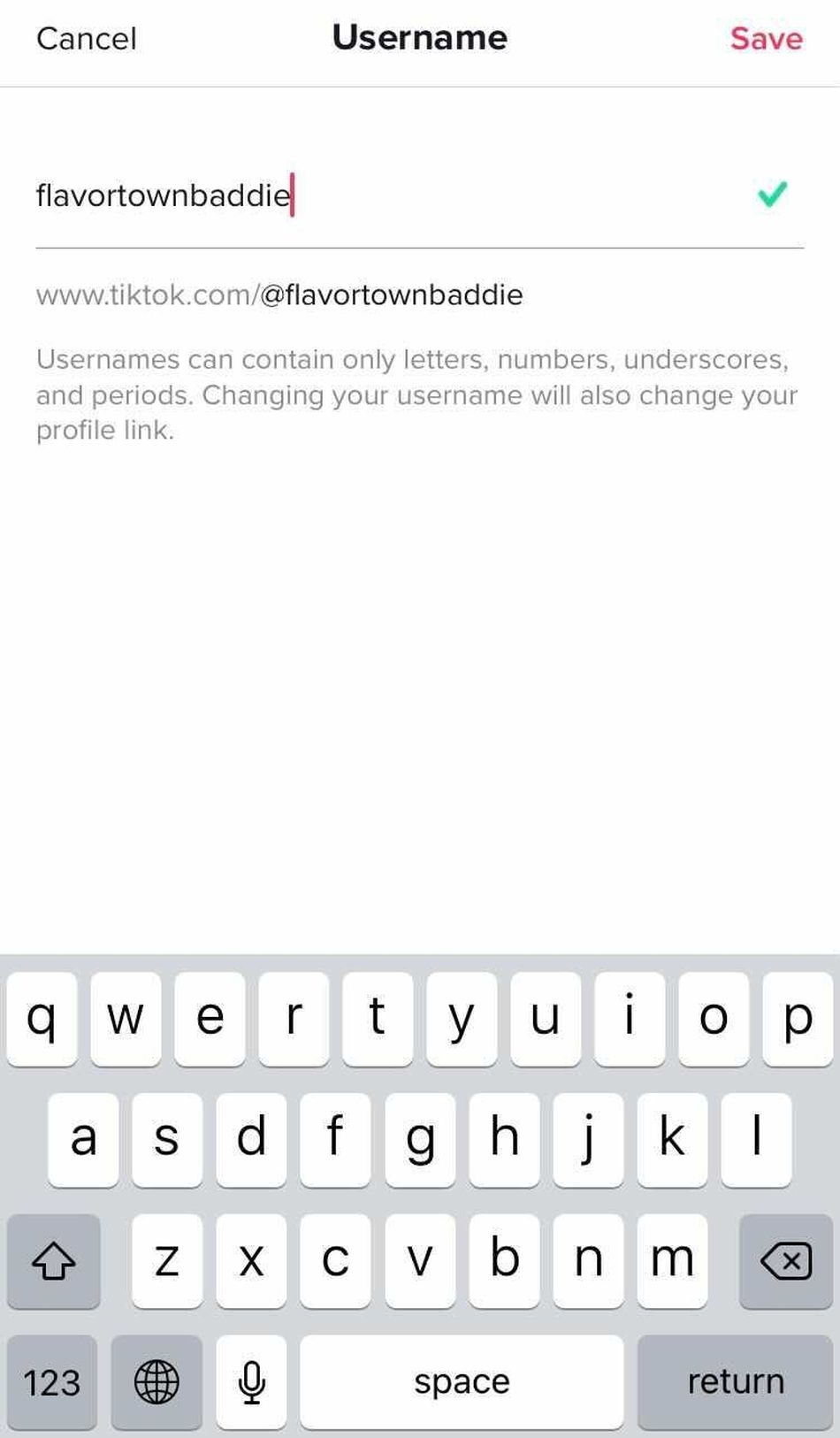Save the new username
This screenshot has width=840, height=1438.
click(x=766, y=39)
